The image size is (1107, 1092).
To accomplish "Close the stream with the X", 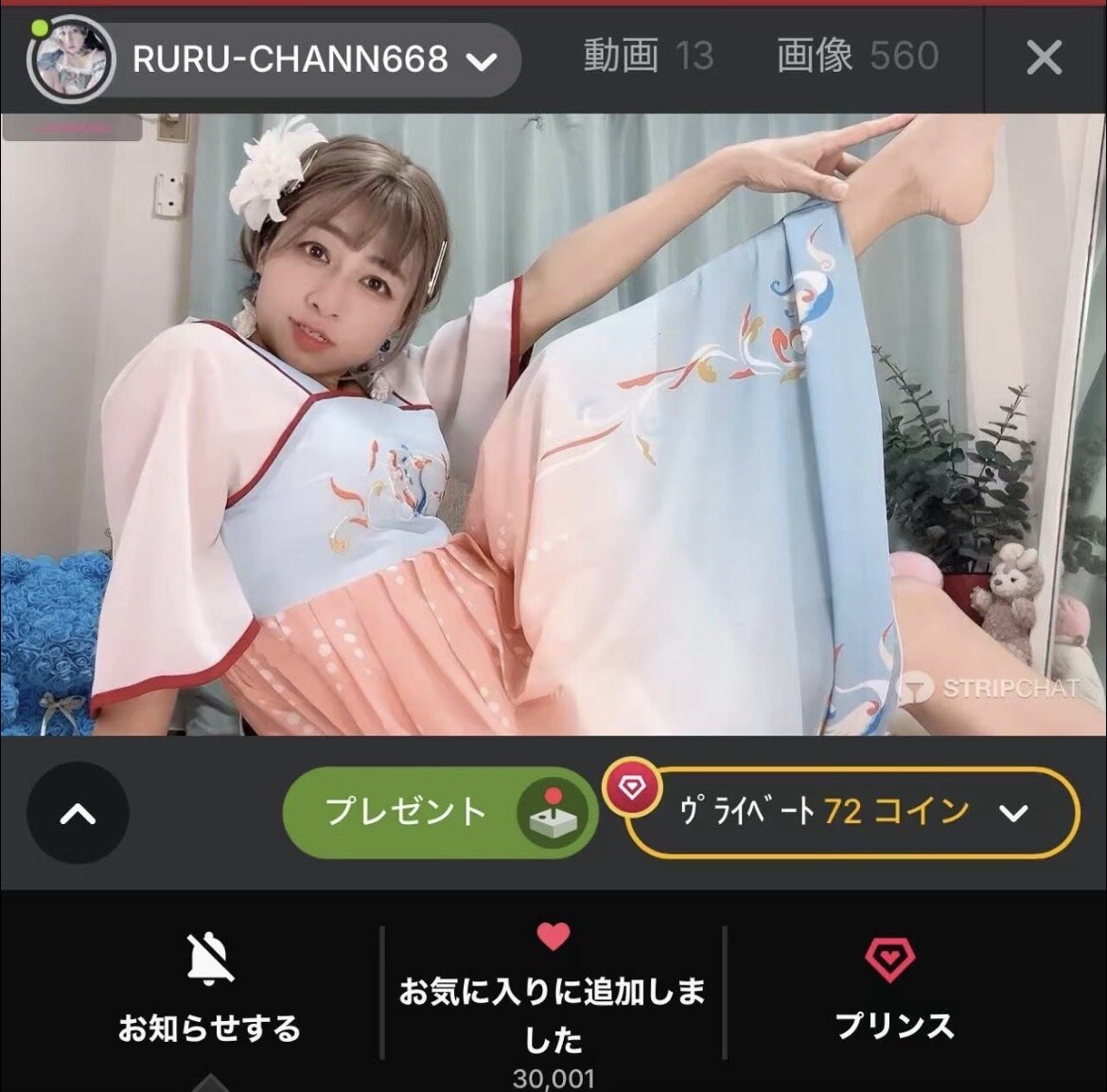I will [x=1044, y=59].
